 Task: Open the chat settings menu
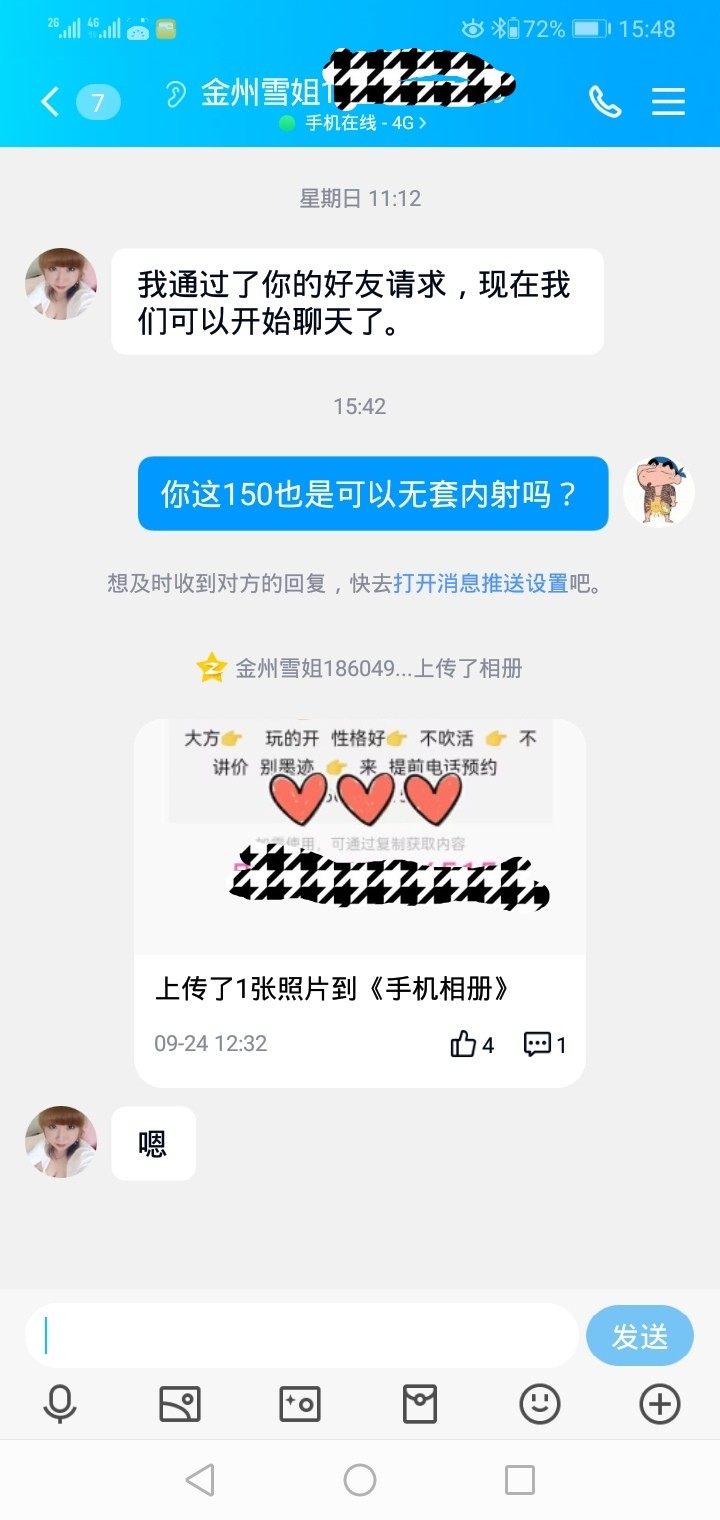[668, 101]
